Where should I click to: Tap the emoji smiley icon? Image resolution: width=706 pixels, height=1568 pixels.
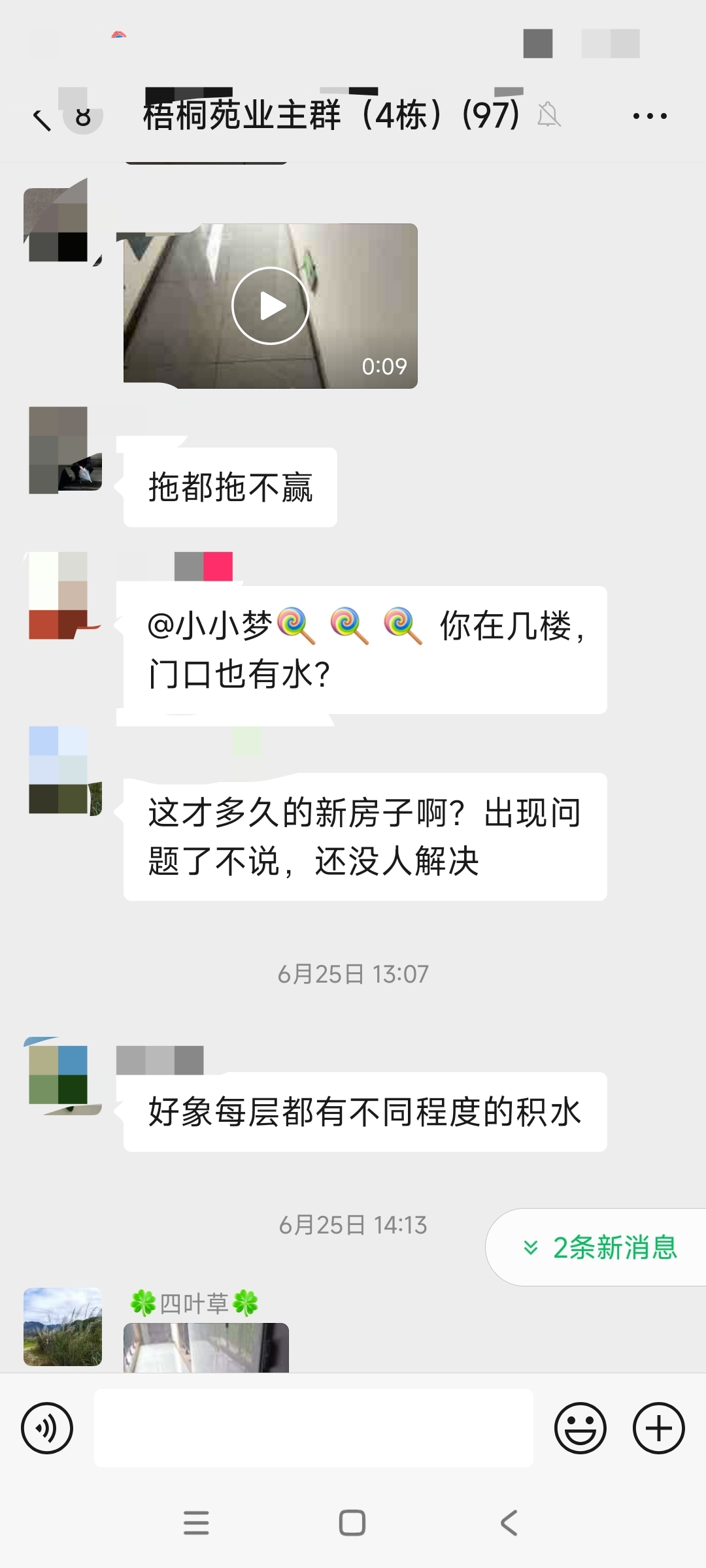581,1428
